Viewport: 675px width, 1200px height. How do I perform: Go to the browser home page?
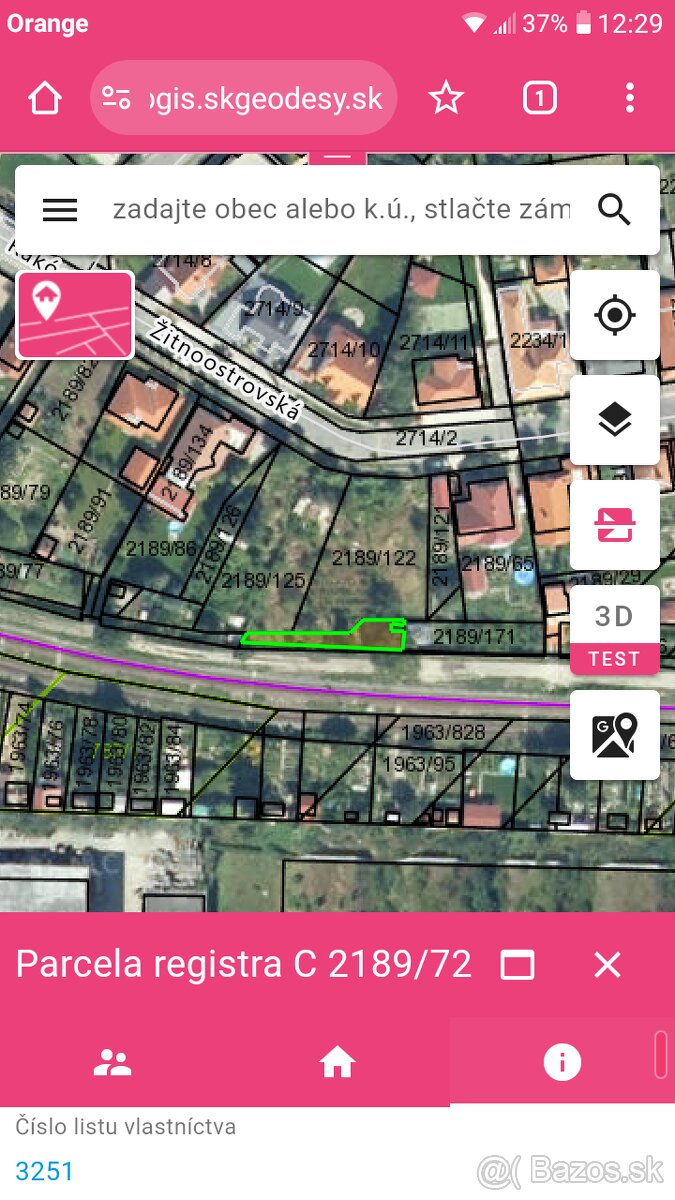coord(45,98)
